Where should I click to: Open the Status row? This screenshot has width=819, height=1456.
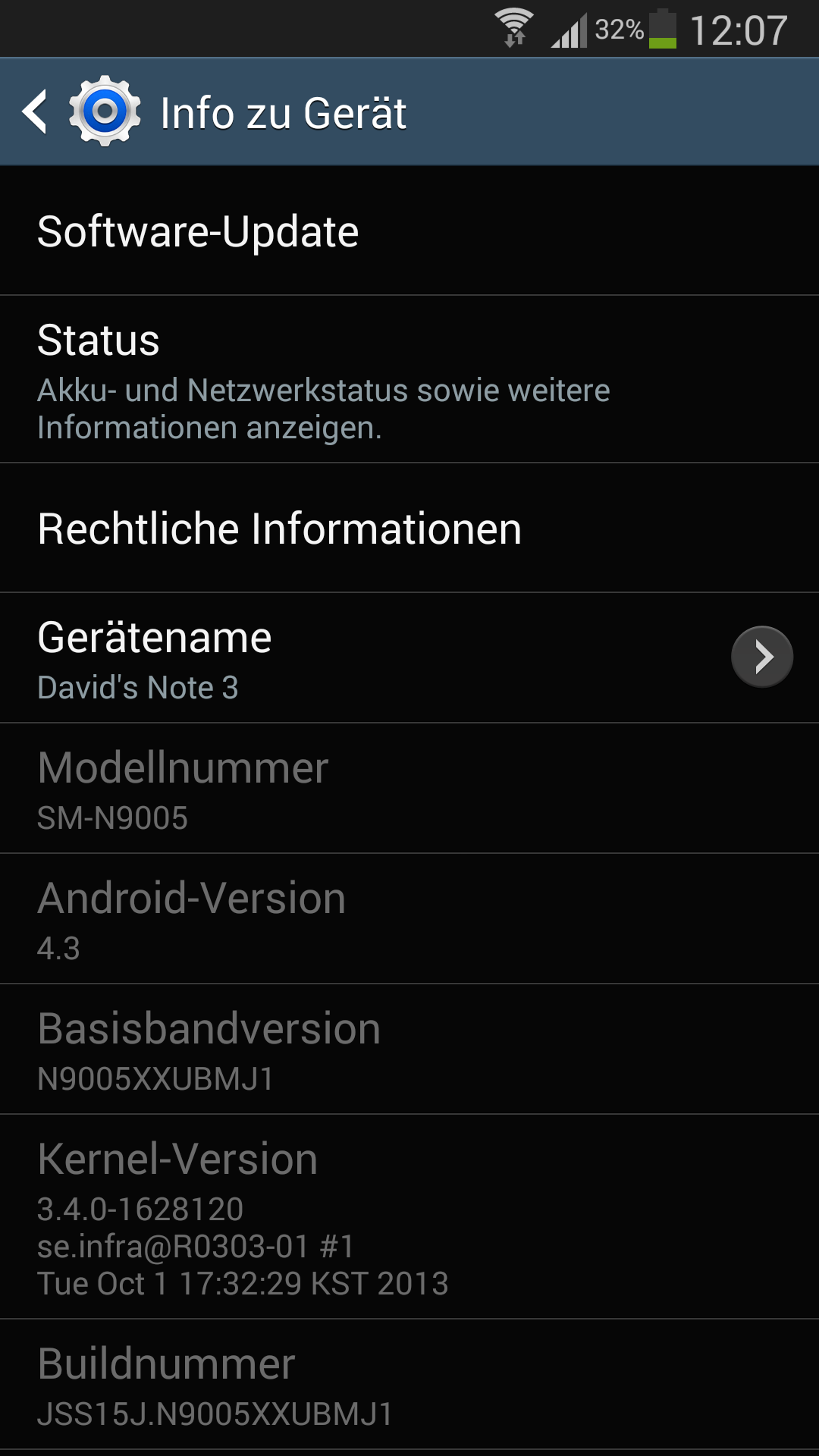[x=409, y=379]
